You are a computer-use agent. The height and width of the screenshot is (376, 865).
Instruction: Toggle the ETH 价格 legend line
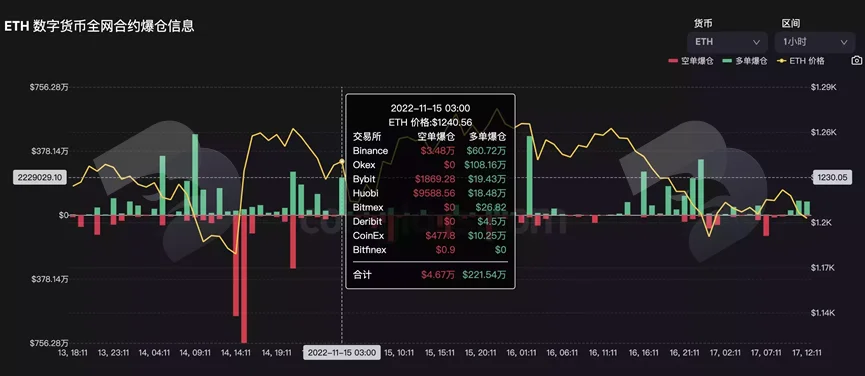click(x=800, y=61)
